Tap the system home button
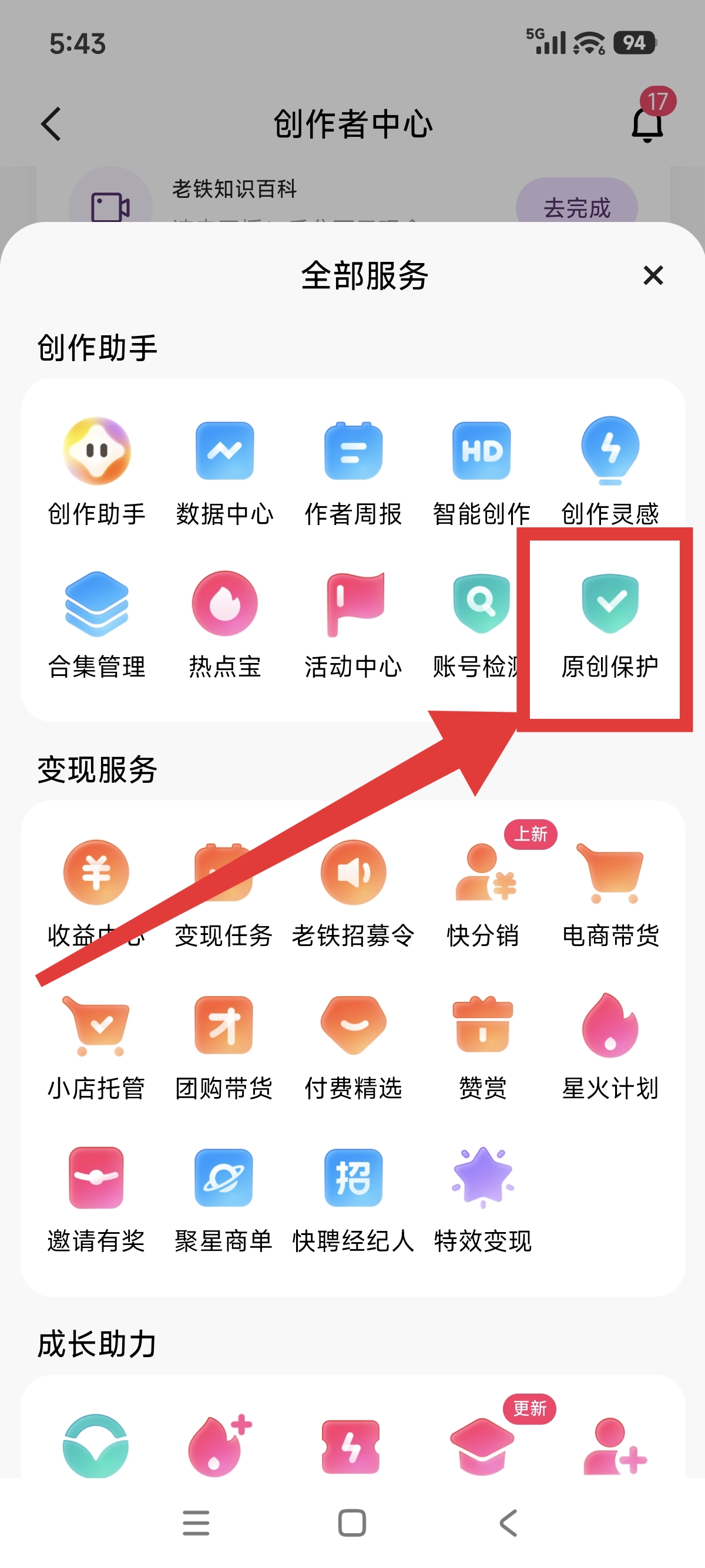The height and width of the screenshot is (1568, 705). [x=352, y=1523]
